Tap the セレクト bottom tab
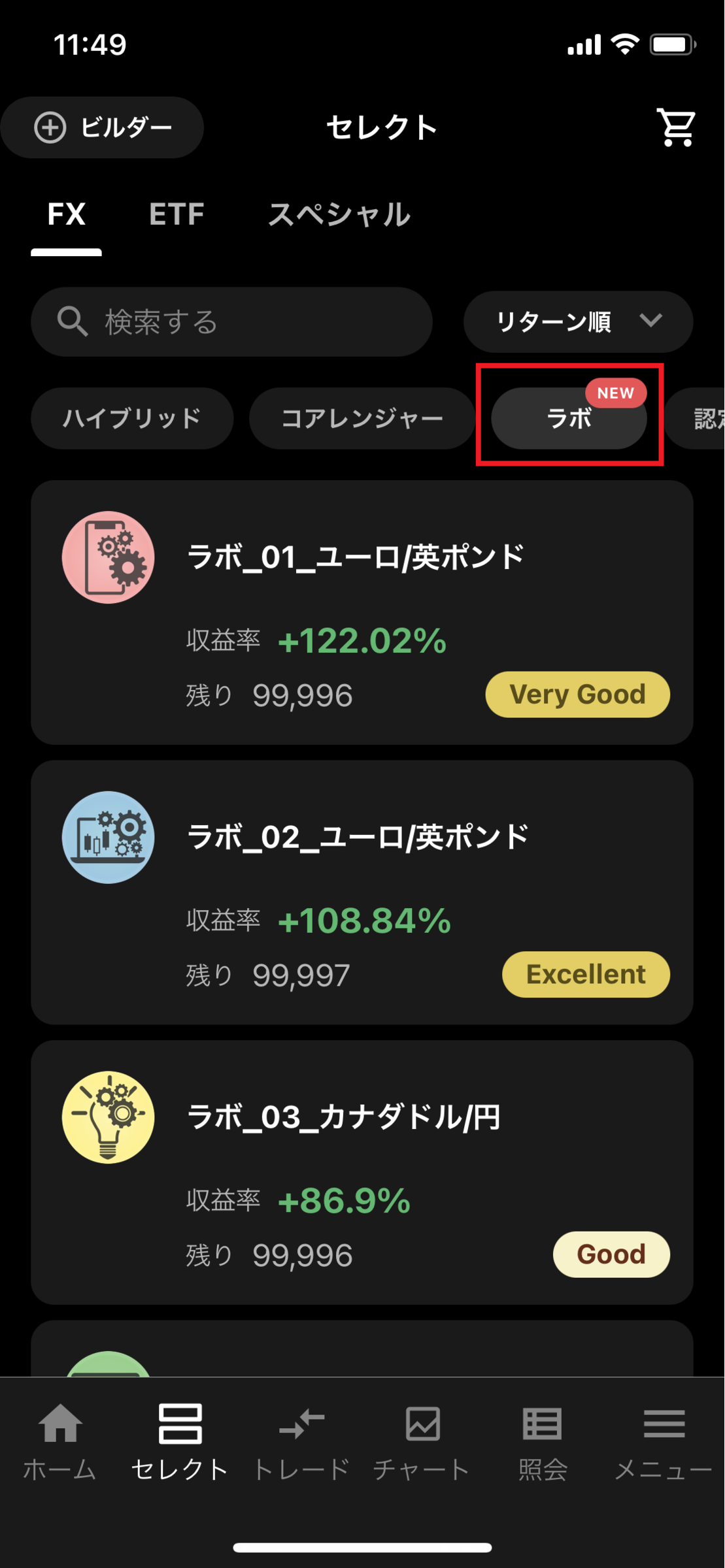Viewport: 725px width, 1568px height. 180,1442
